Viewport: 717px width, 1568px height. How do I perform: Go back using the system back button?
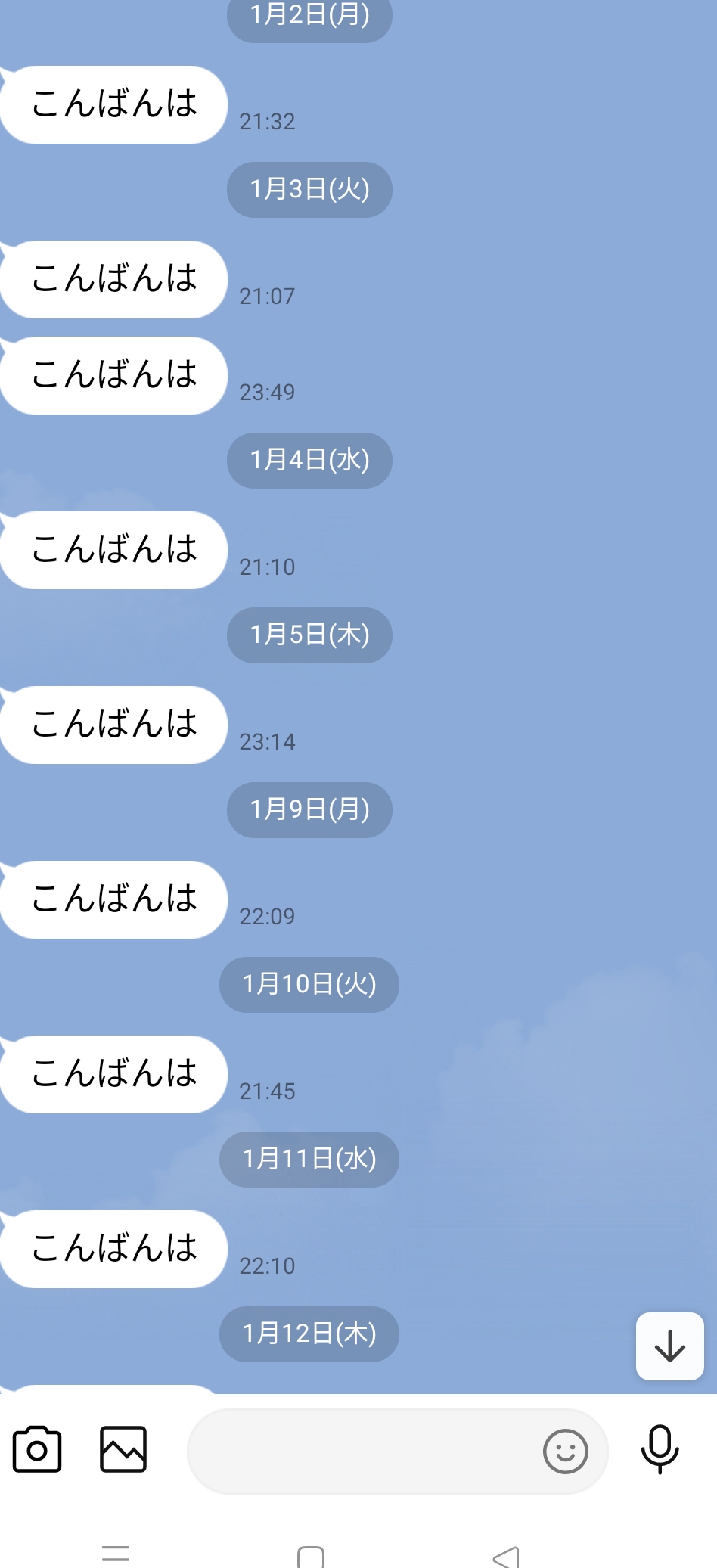pos(506,1557)
